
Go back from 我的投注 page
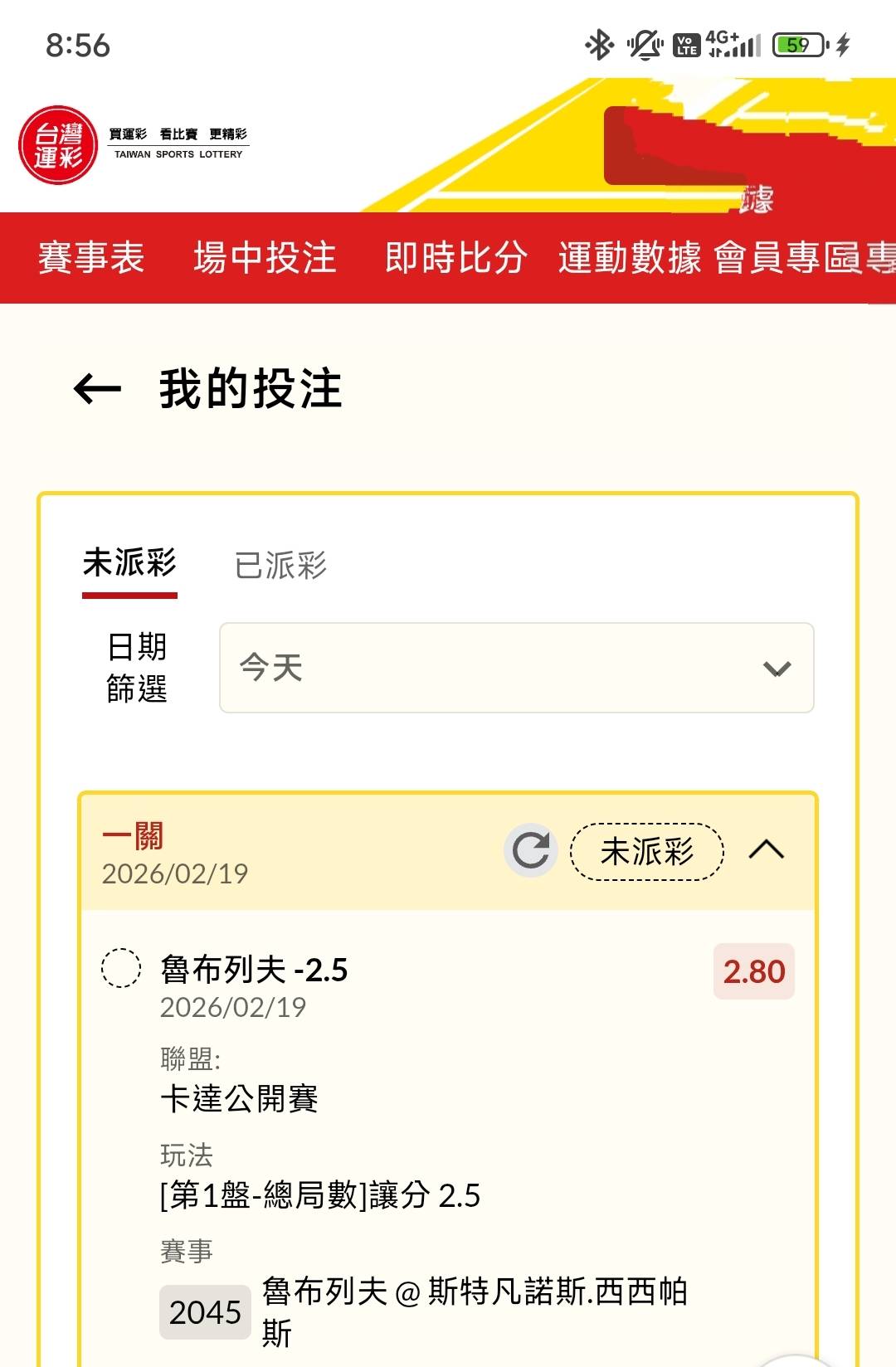tap(98, 388)
